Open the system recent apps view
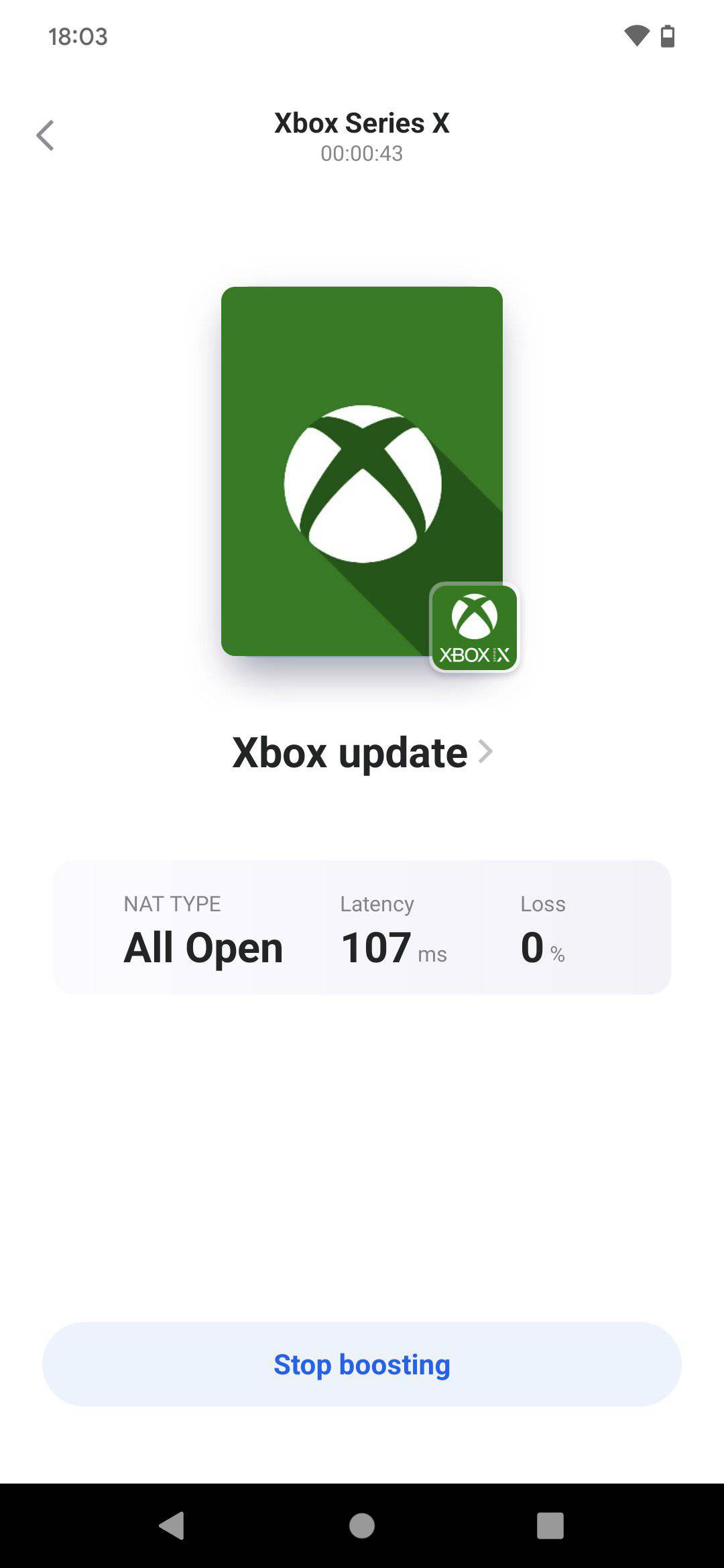The height and width of the screenshot is (1568, 724). point(550,1526)
